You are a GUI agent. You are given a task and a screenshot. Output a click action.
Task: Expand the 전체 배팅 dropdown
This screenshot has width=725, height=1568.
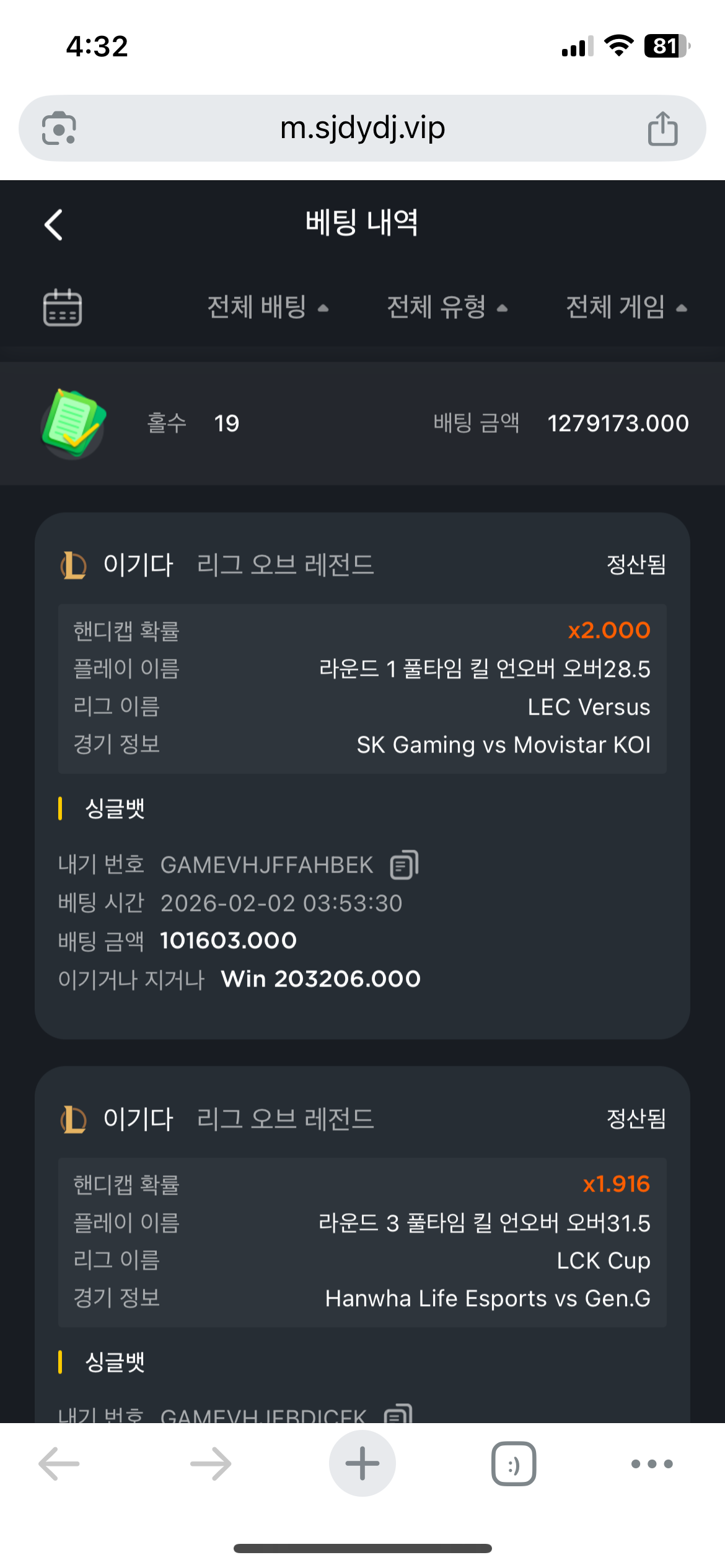[x=267, y=307]
